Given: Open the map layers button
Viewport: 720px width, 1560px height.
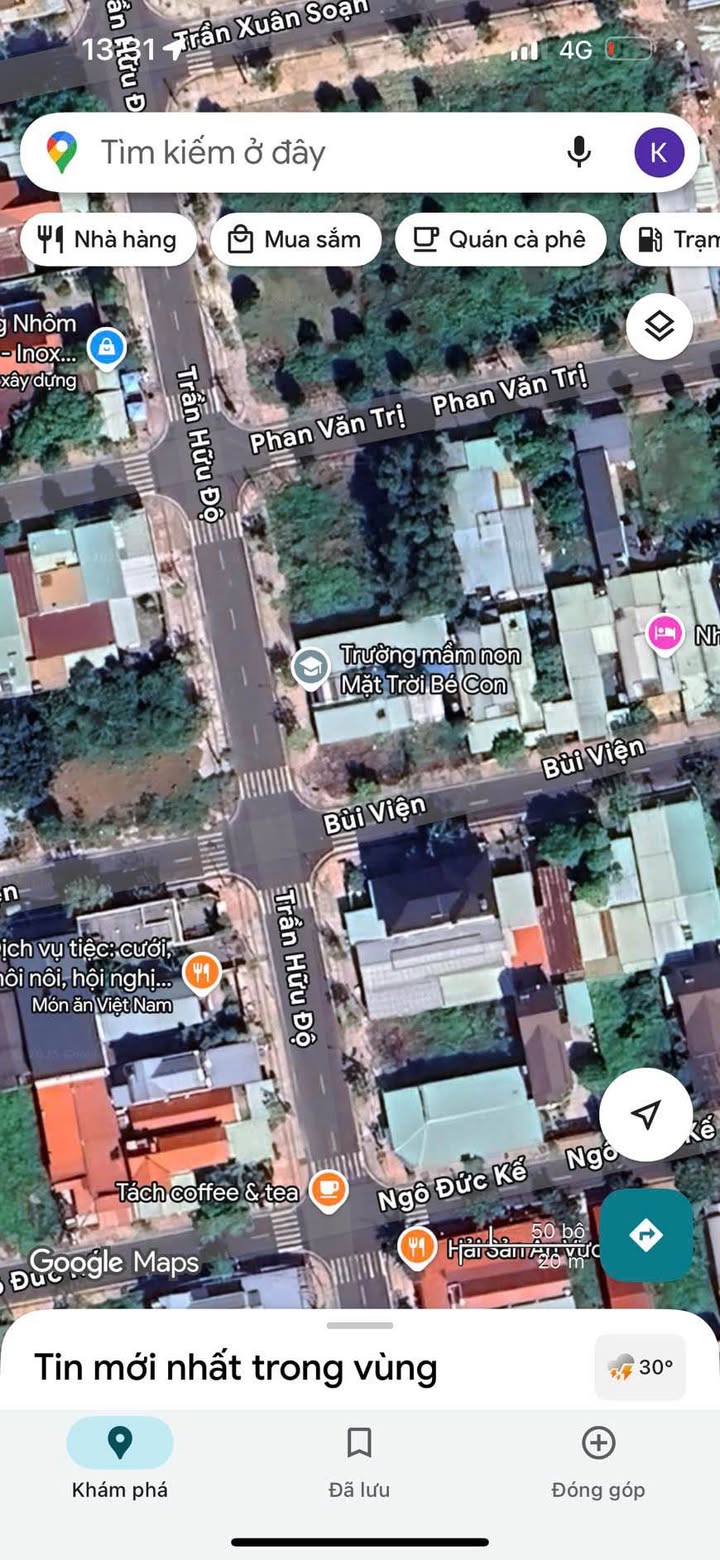Looking at the screenshot, I should point(659,326).
